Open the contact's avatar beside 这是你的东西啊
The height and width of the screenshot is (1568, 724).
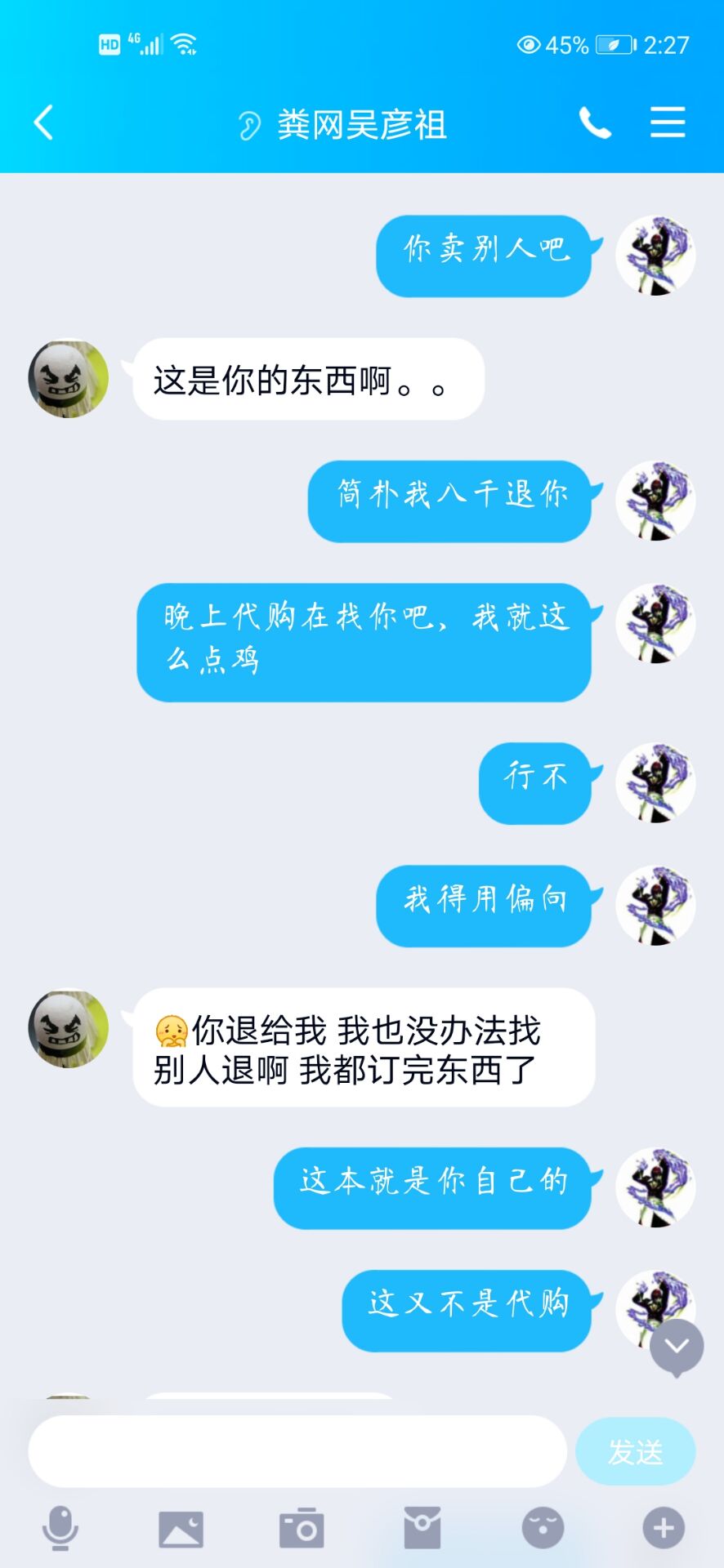point(69,379)
